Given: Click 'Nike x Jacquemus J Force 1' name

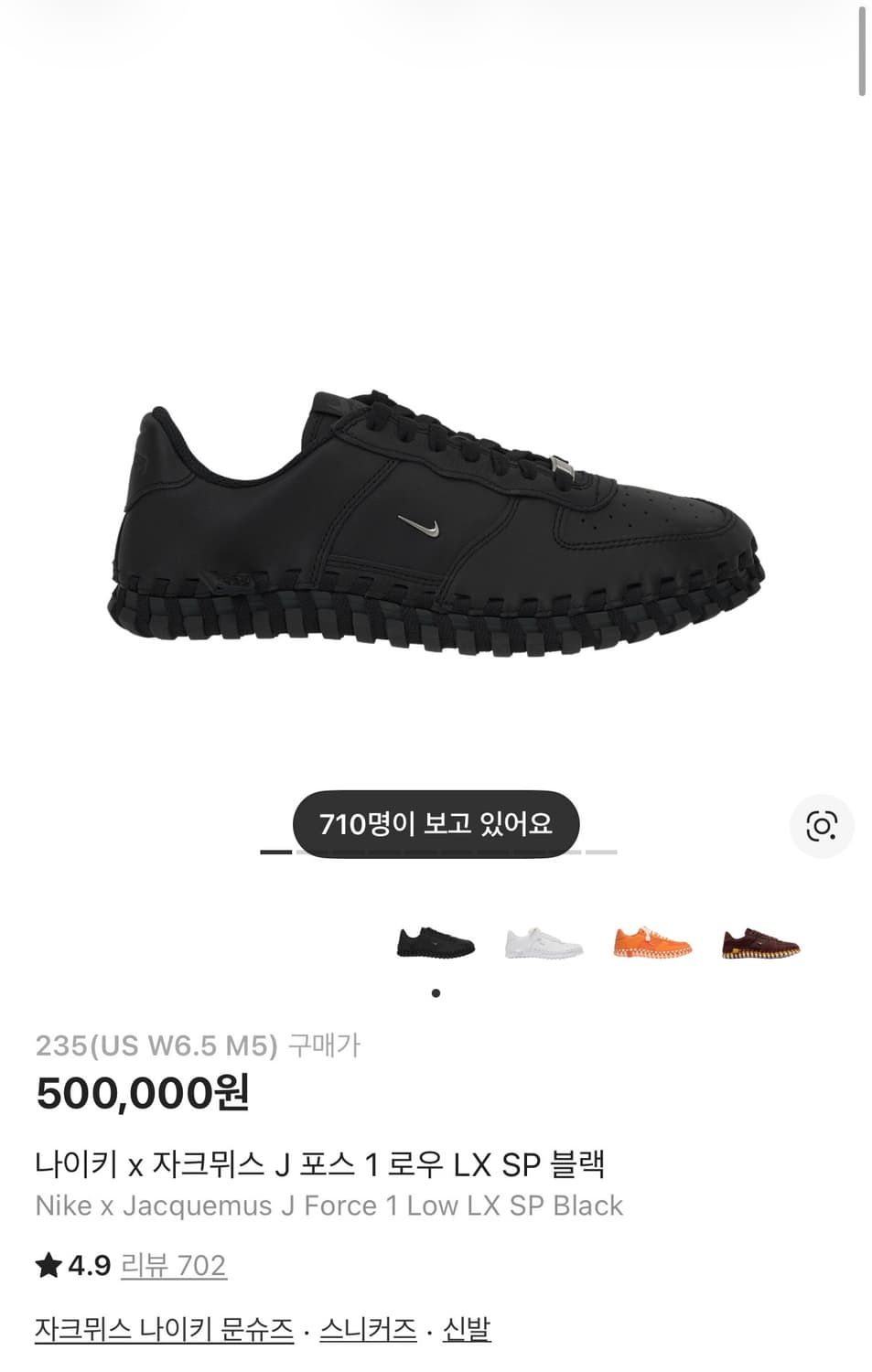Looking at the screenshot, I should click(328, 1205).
